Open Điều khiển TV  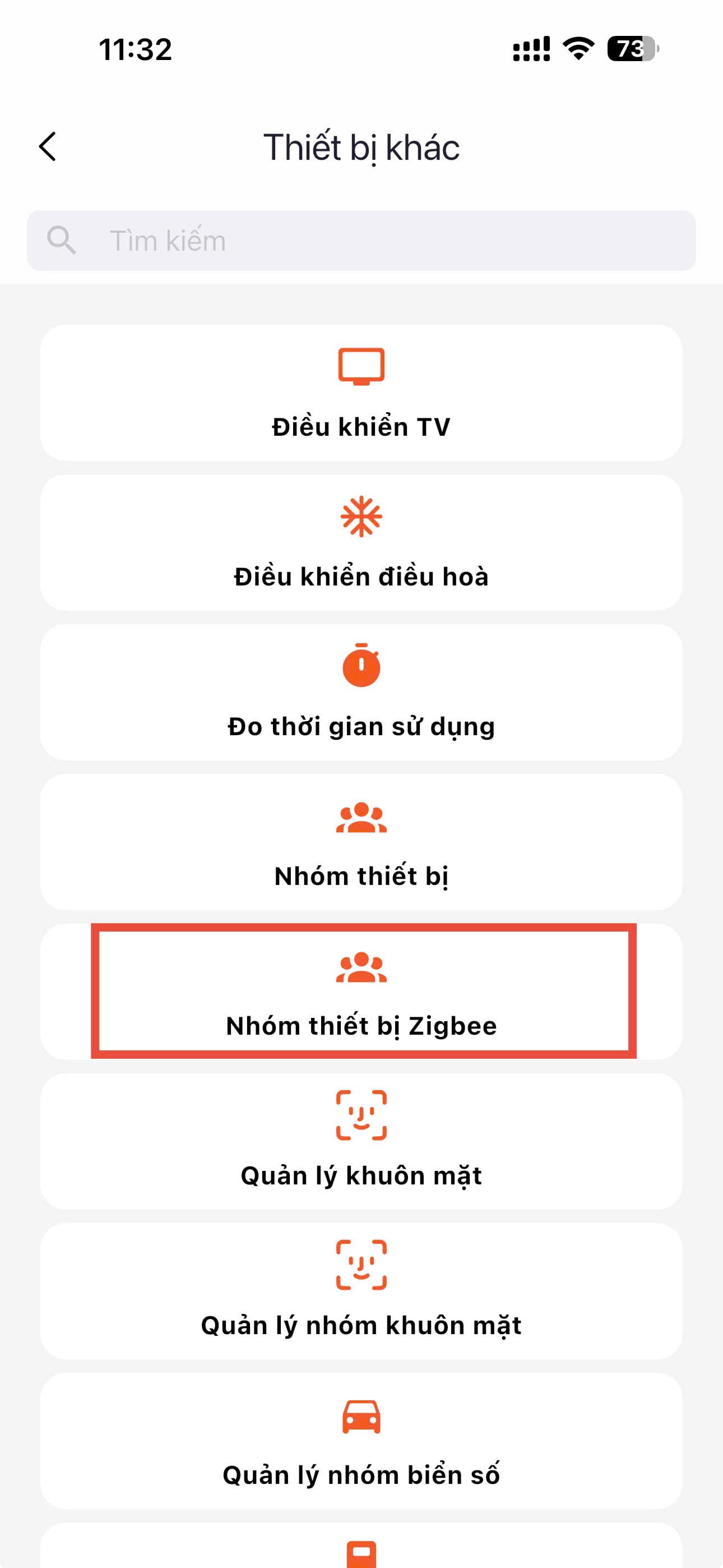(361, 393)
